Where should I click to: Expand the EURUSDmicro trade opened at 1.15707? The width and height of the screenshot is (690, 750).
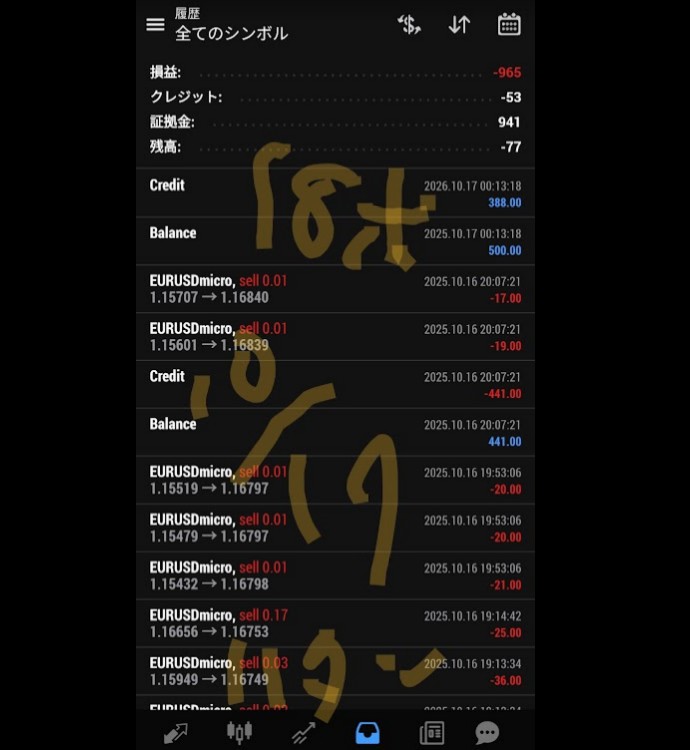[x=335, y=289]
